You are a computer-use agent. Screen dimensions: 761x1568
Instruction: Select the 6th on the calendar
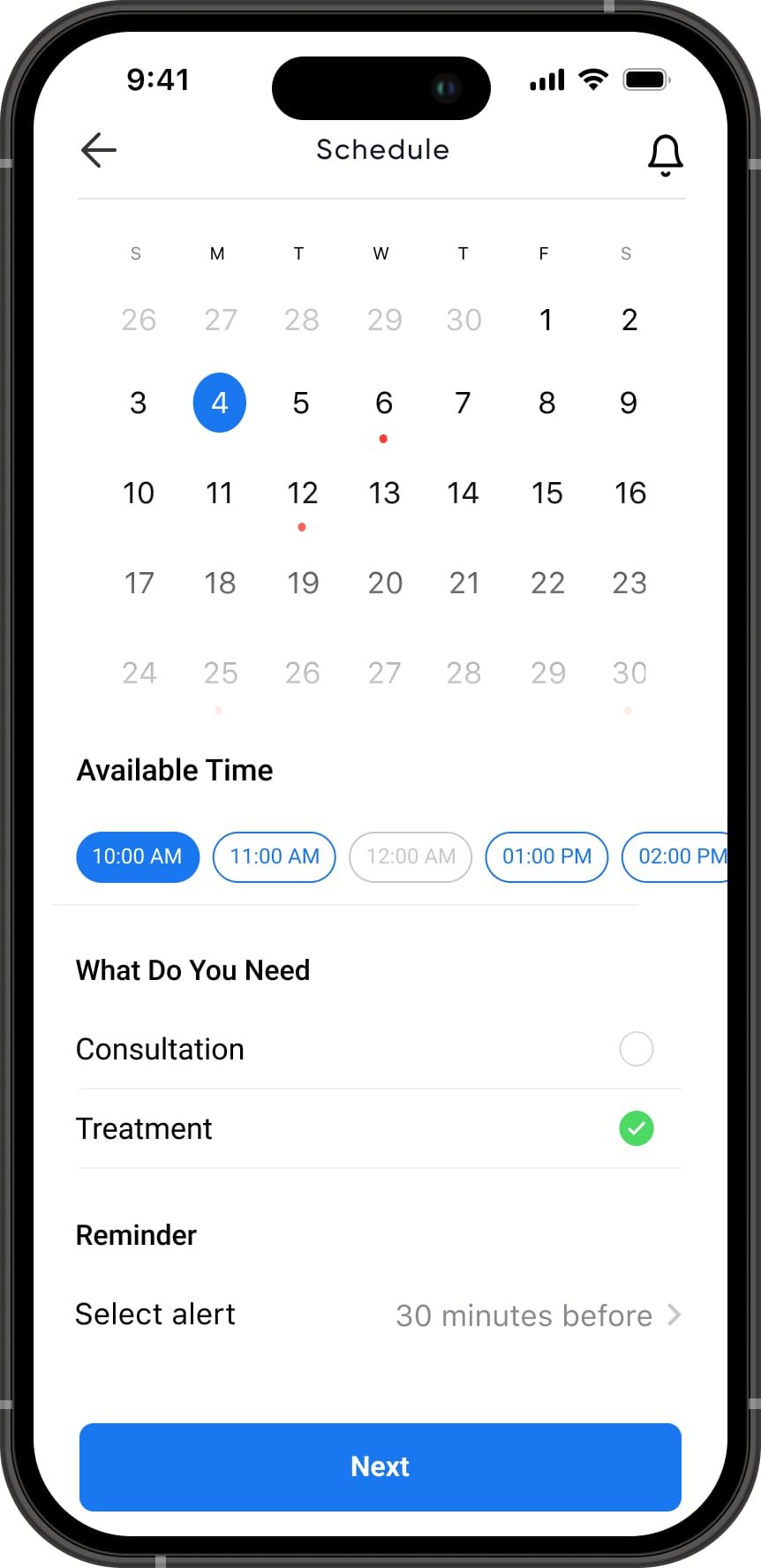[x=383, y=403]
